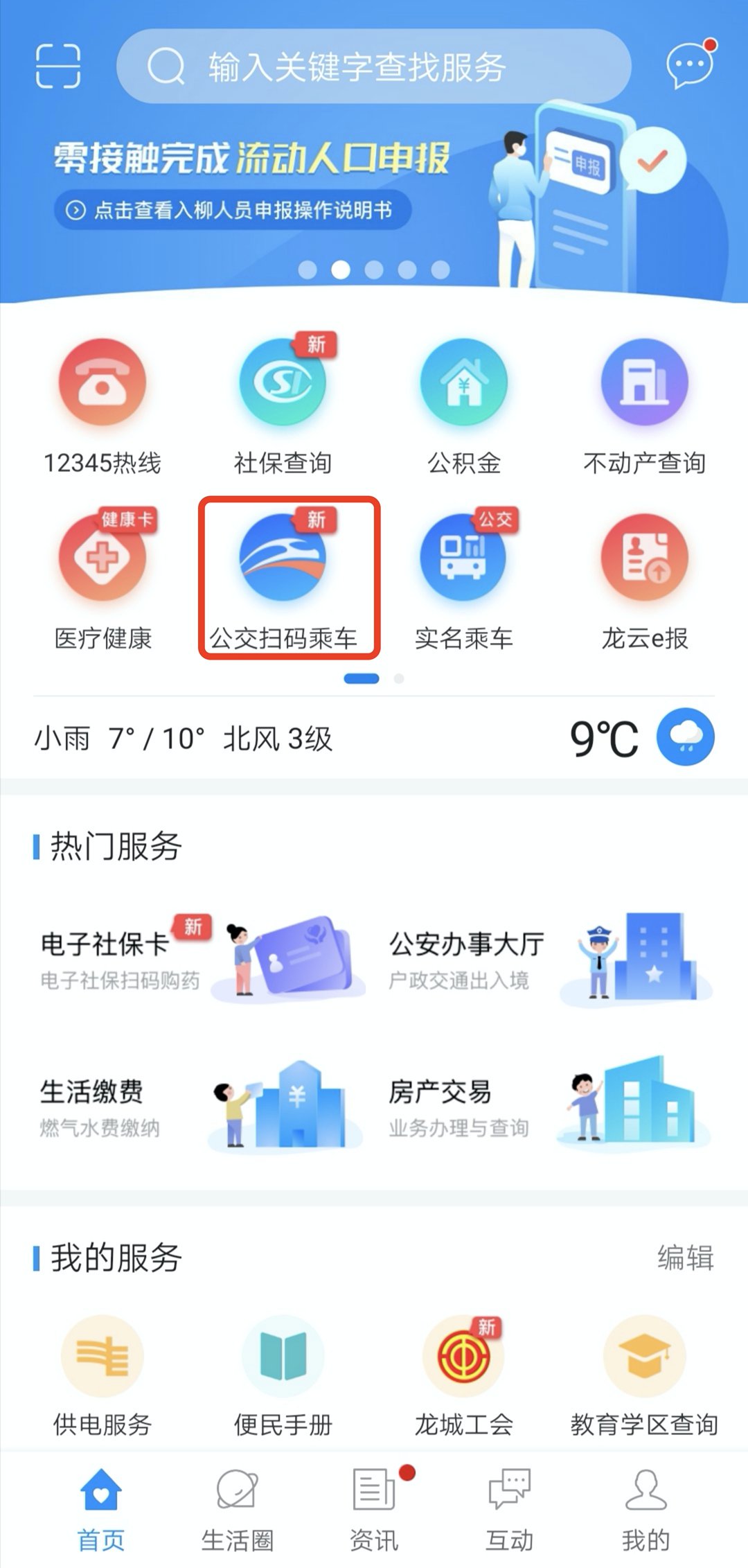Open the messages chat bubble icon
The image size is (748, 1568).
[x=688, y=66]
